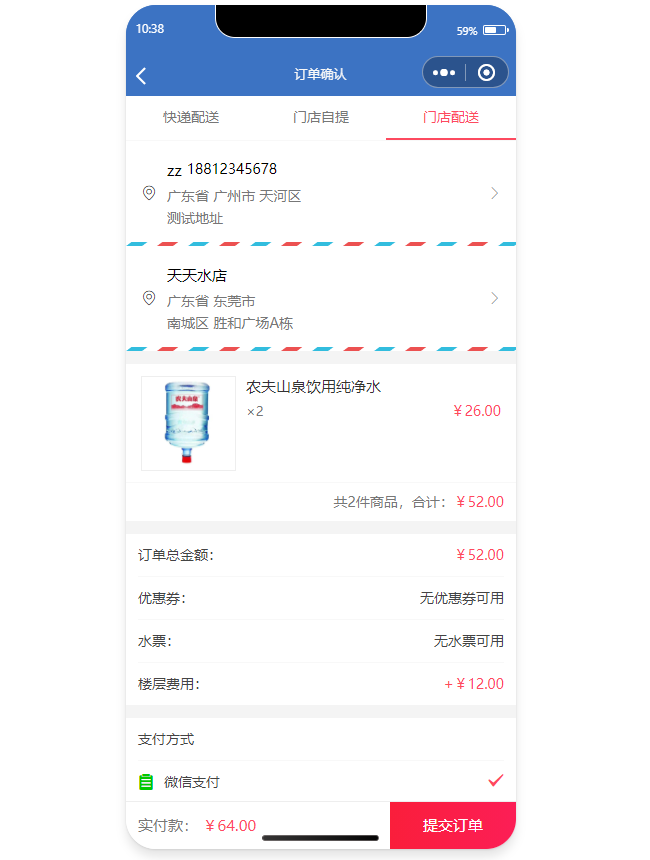Open 农夫山泉饮用纯净水 product item
650x860 pixels.
(x=320, y=422)
